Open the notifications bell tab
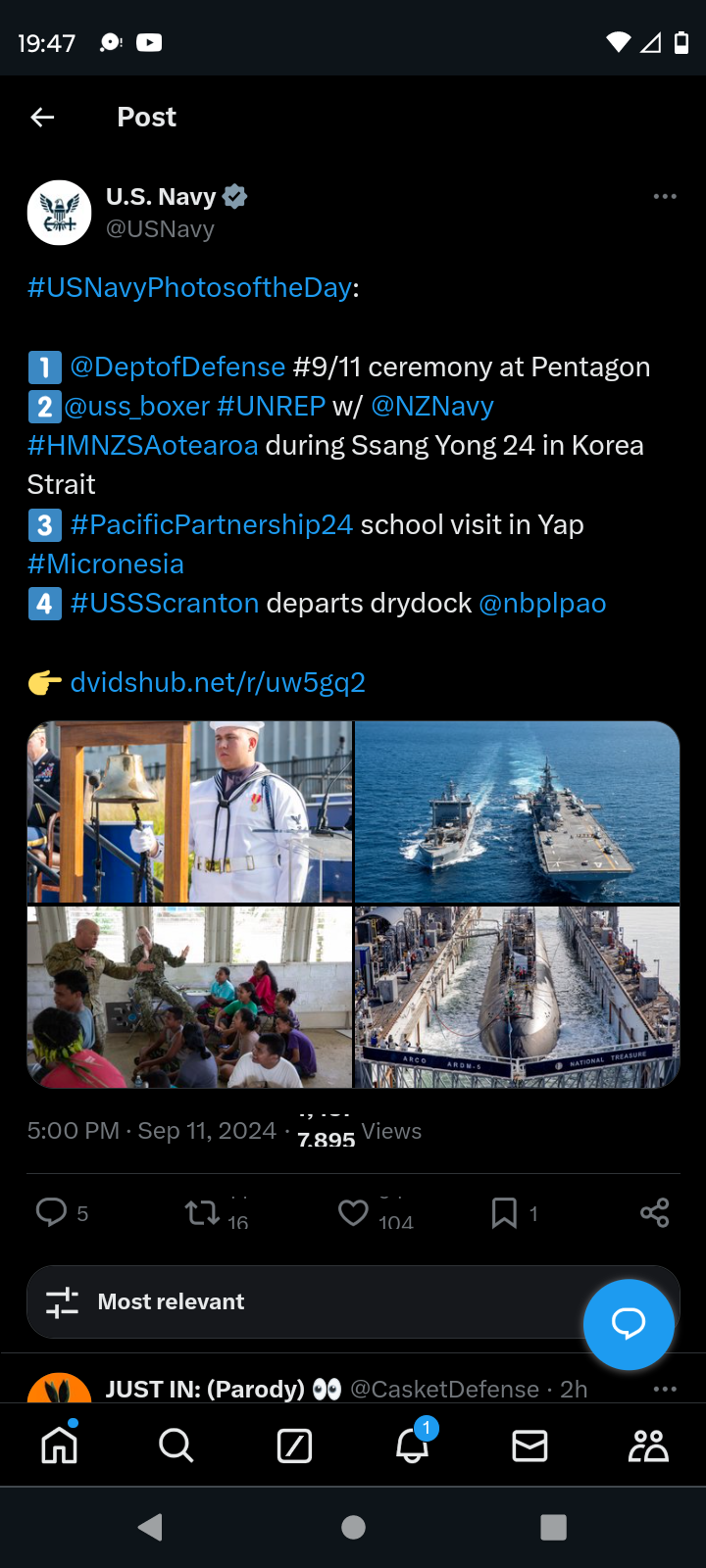 pyautogui.click(x=413, y=1445)
